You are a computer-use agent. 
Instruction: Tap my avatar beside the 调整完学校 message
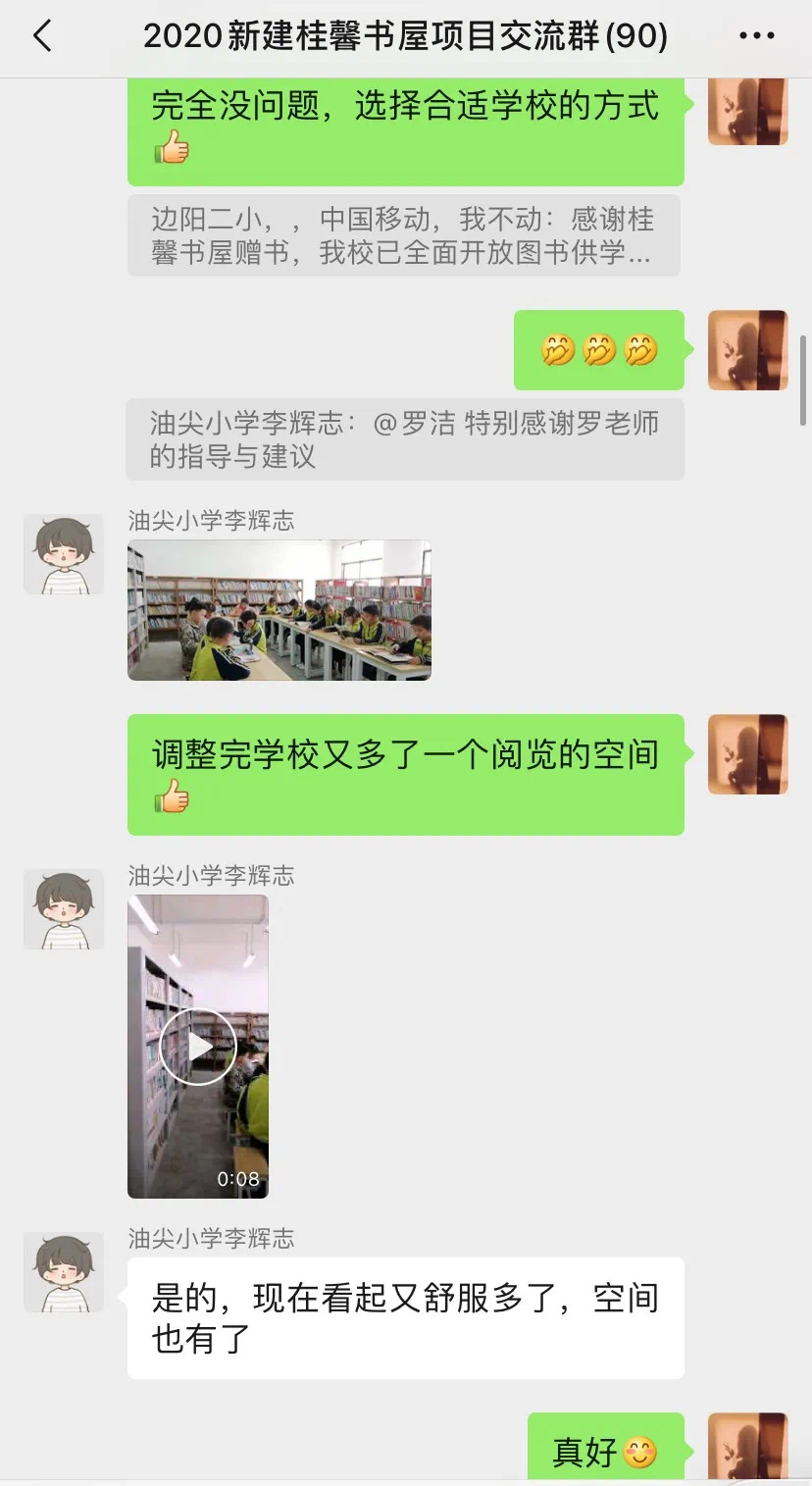click(x=747, y=754)
